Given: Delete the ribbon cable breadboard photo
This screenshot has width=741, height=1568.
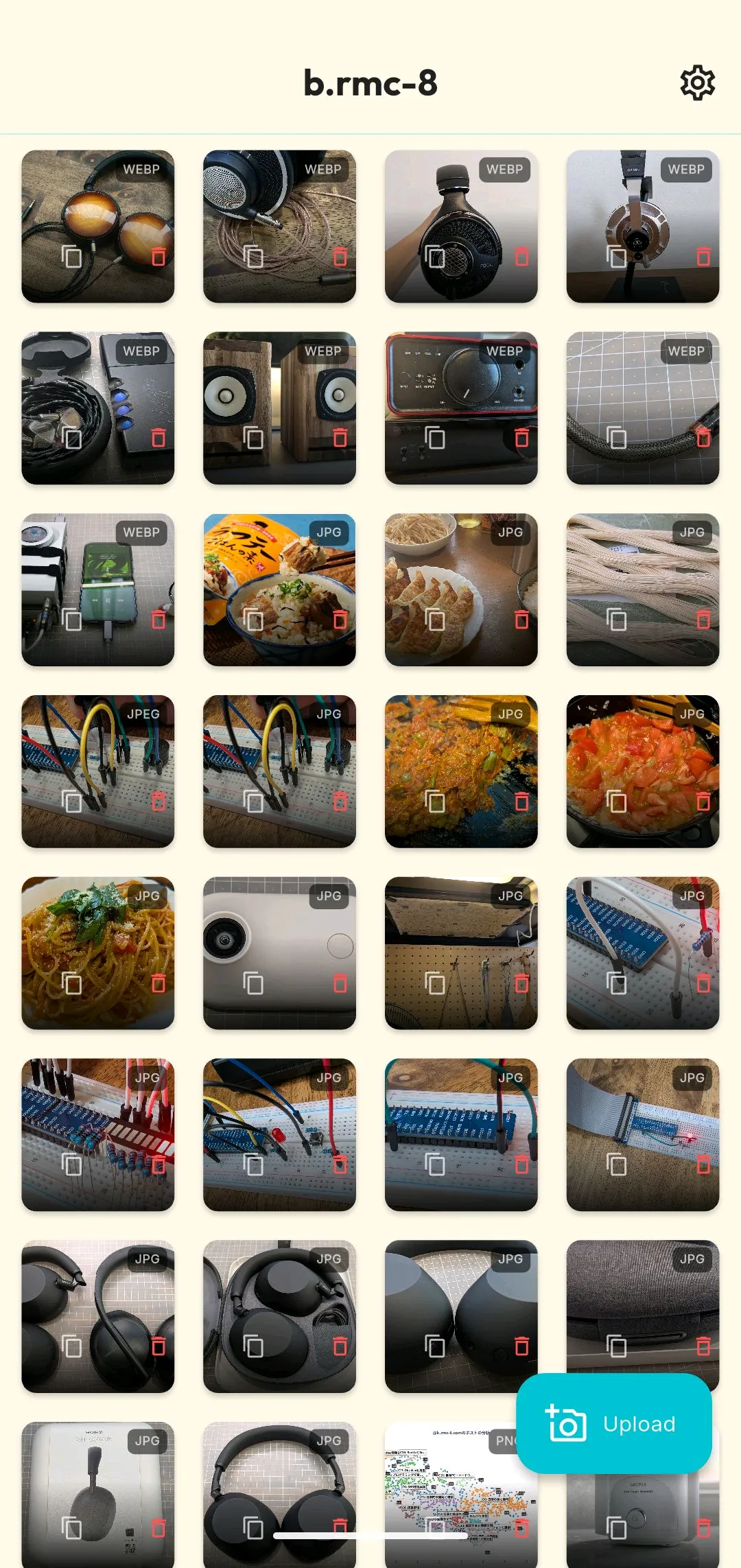Looking at the screenshot, I should [703, 1165].
